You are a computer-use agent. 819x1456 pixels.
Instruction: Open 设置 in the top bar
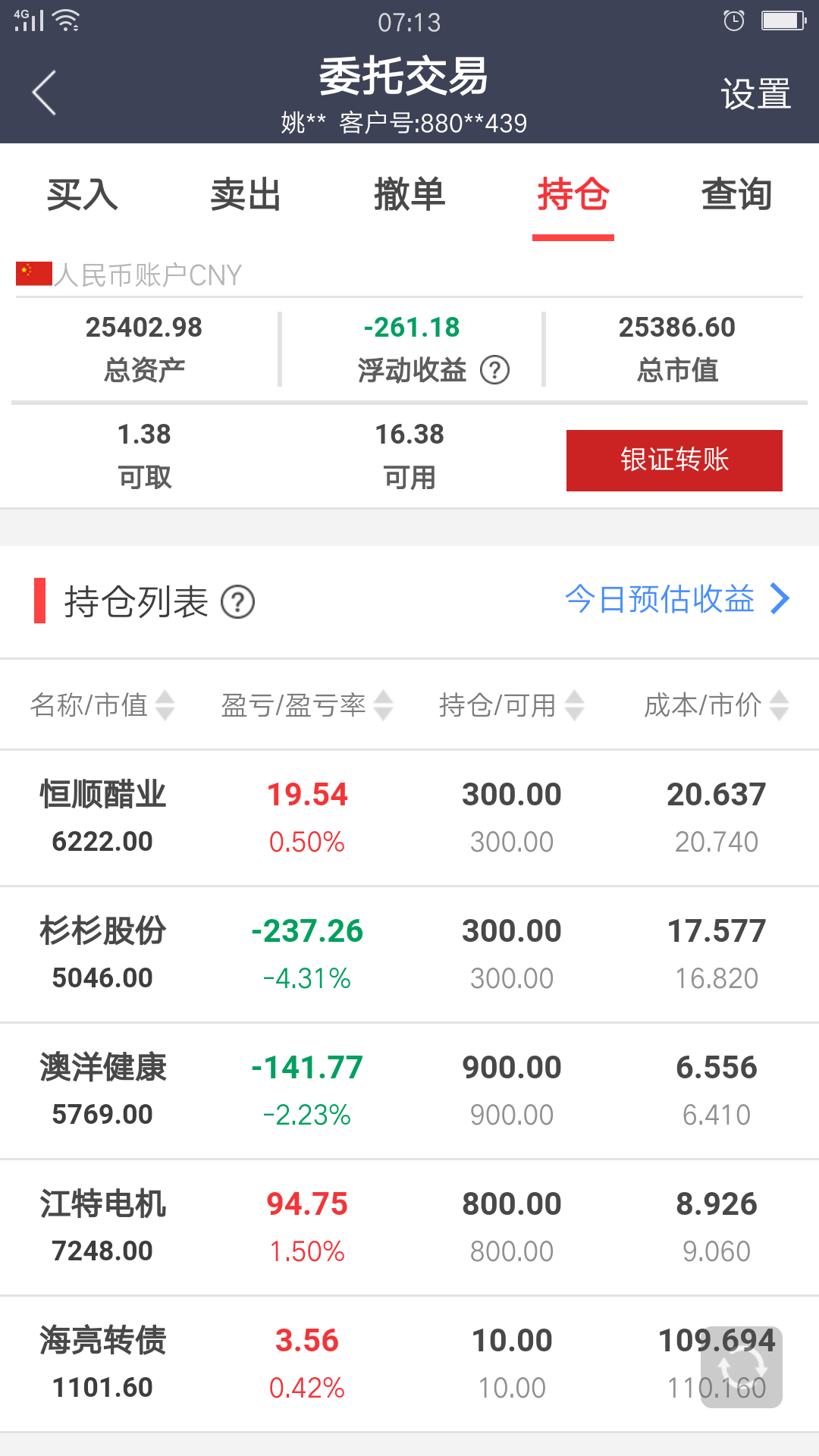point(755,93)
